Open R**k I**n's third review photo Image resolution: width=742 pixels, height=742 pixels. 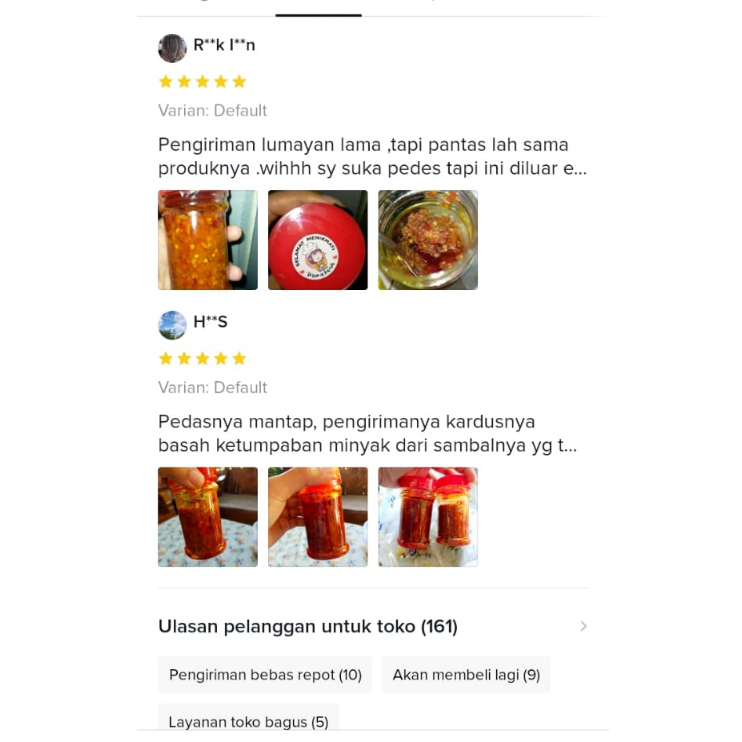pyautogui.click(x=427, y=240)
